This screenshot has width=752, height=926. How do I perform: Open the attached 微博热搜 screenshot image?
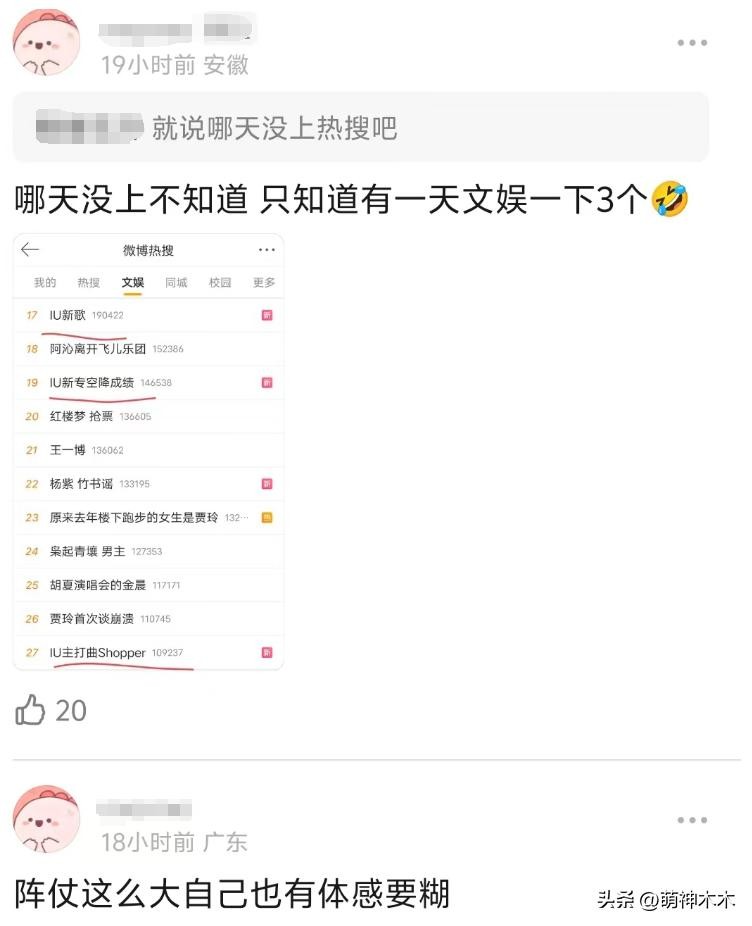pos(148,451)
